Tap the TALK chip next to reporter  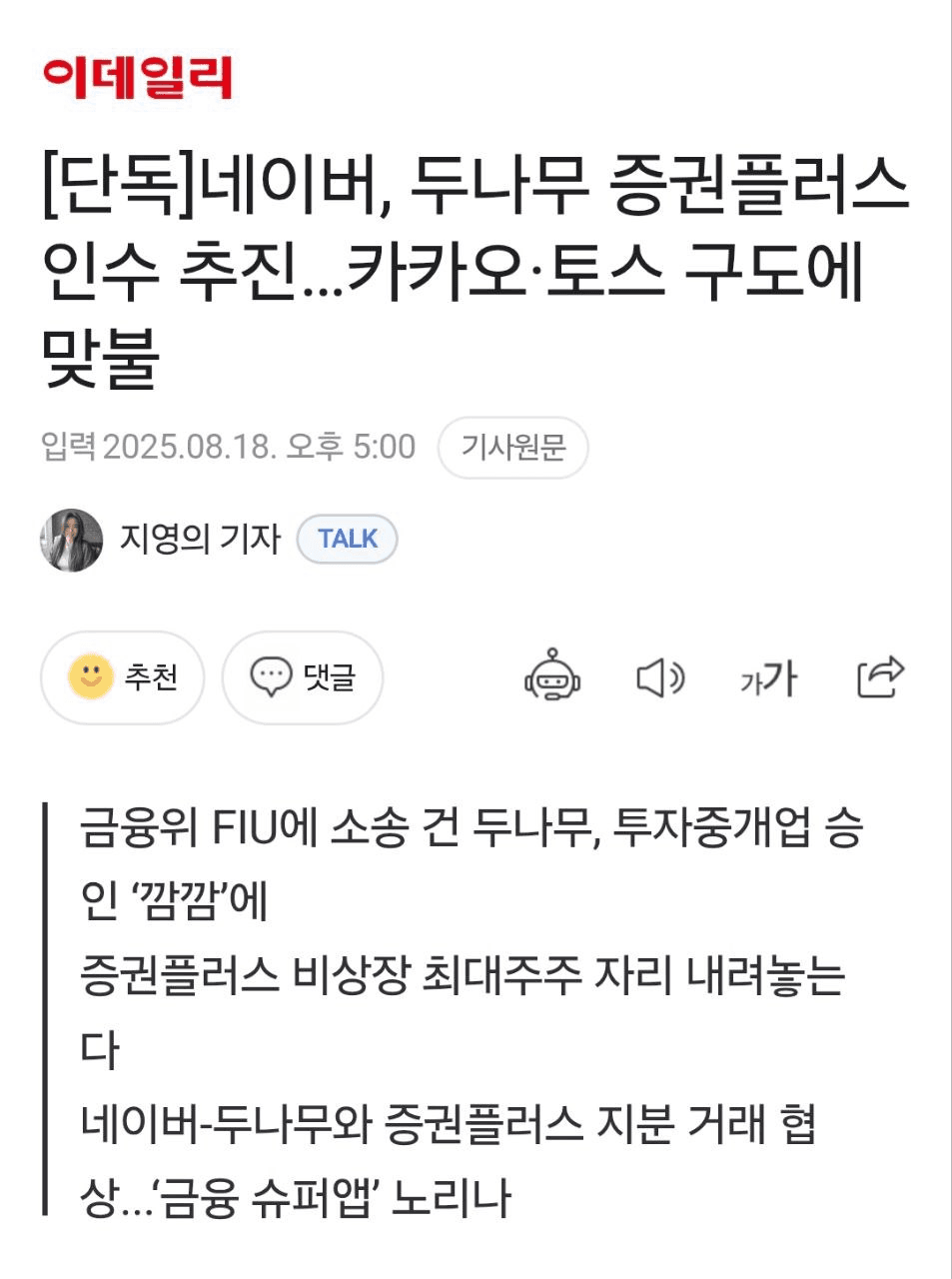pyautogui.click(x=348, y=540)
